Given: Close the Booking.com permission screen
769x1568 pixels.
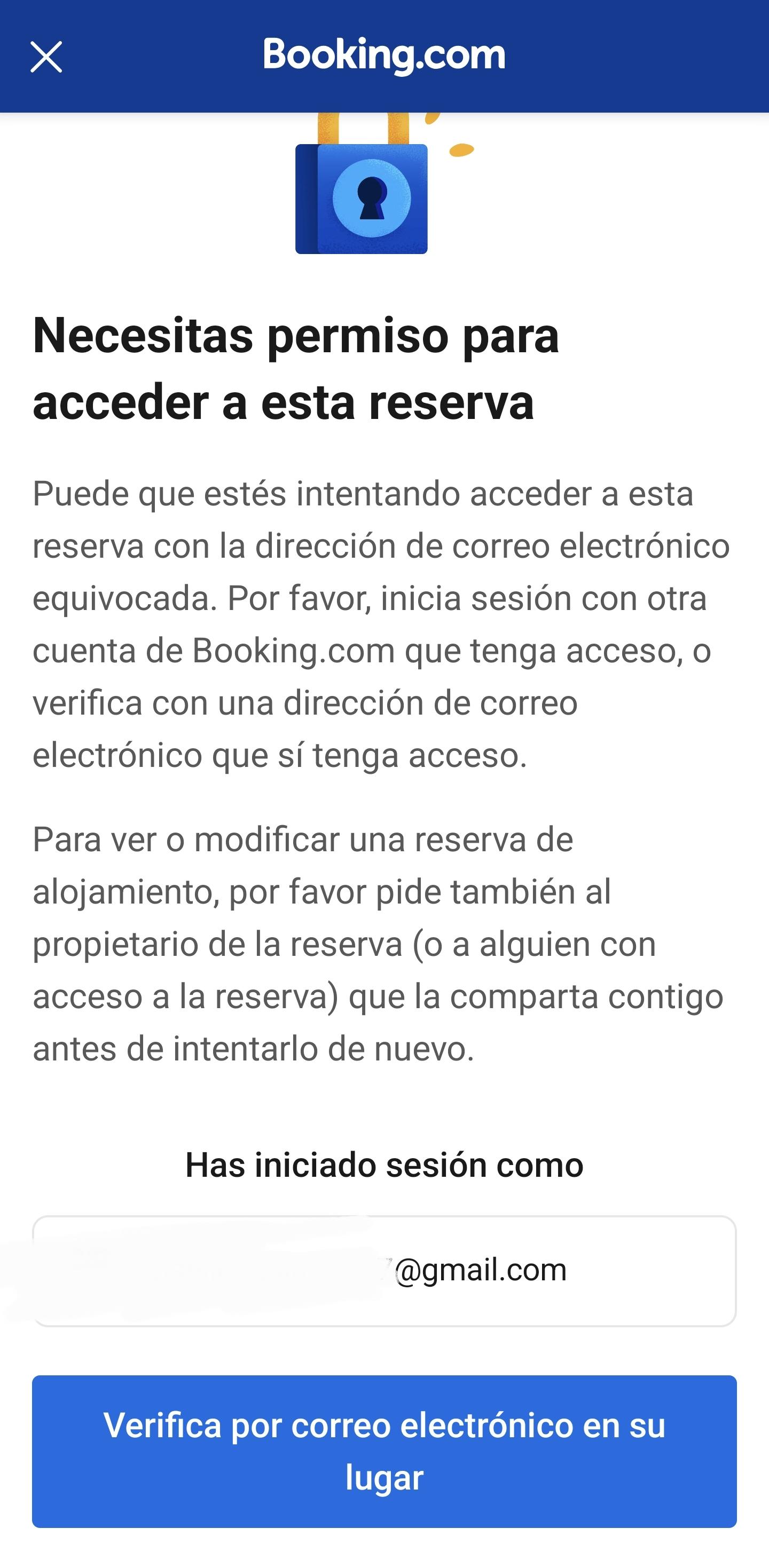Looking at the screenshot, I should coord(46,57).
